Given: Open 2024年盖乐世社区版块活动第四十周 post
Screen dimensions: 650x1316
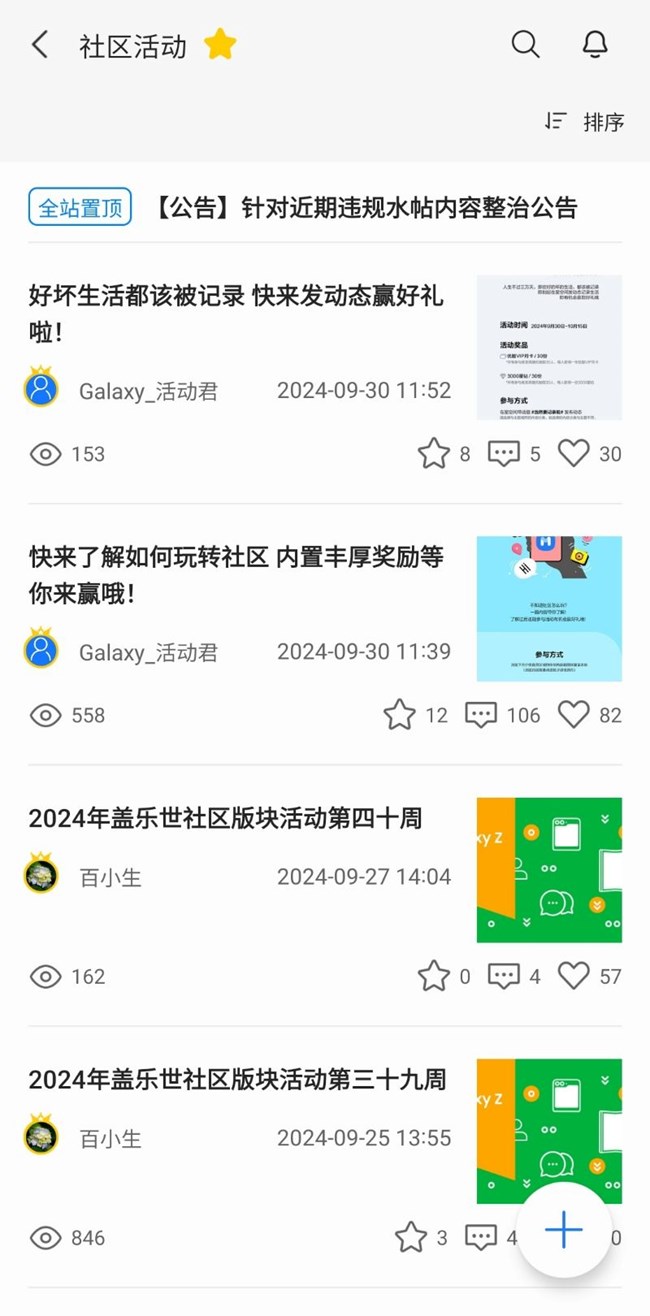Looking at the screenshot, I should (226, 819).
